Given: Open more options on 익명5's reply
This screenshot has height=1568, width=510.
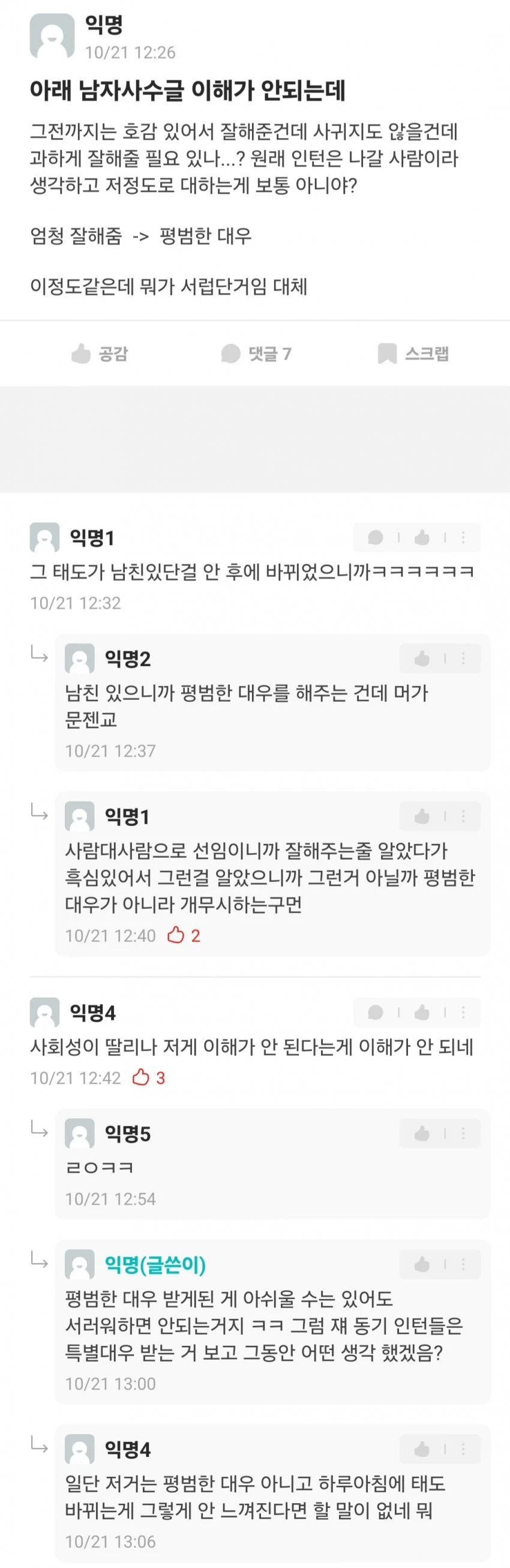Looking at the screenshot, I should [x=463, y=1133].
